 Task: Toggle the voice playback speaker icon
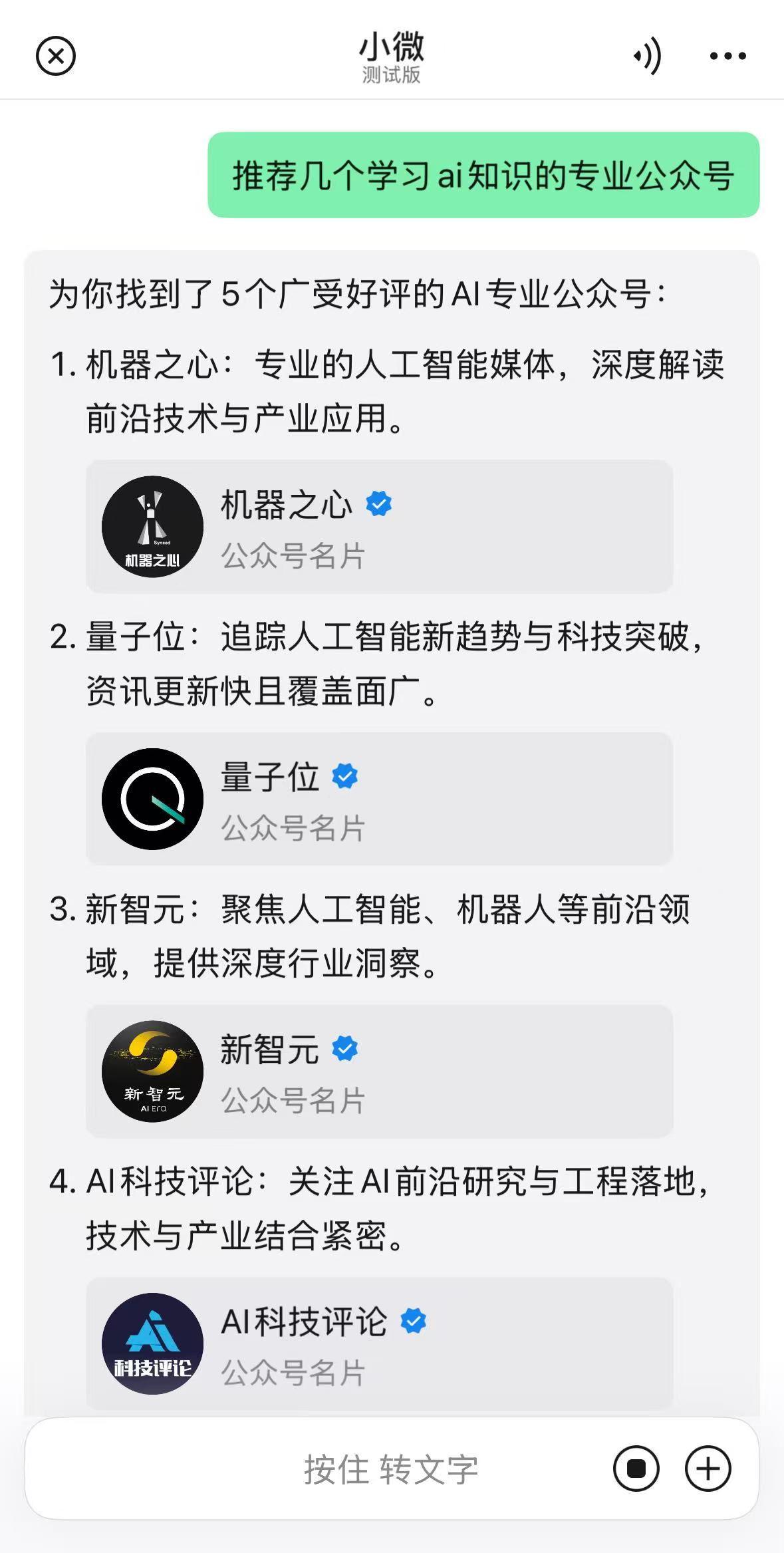tap(648, 56)
